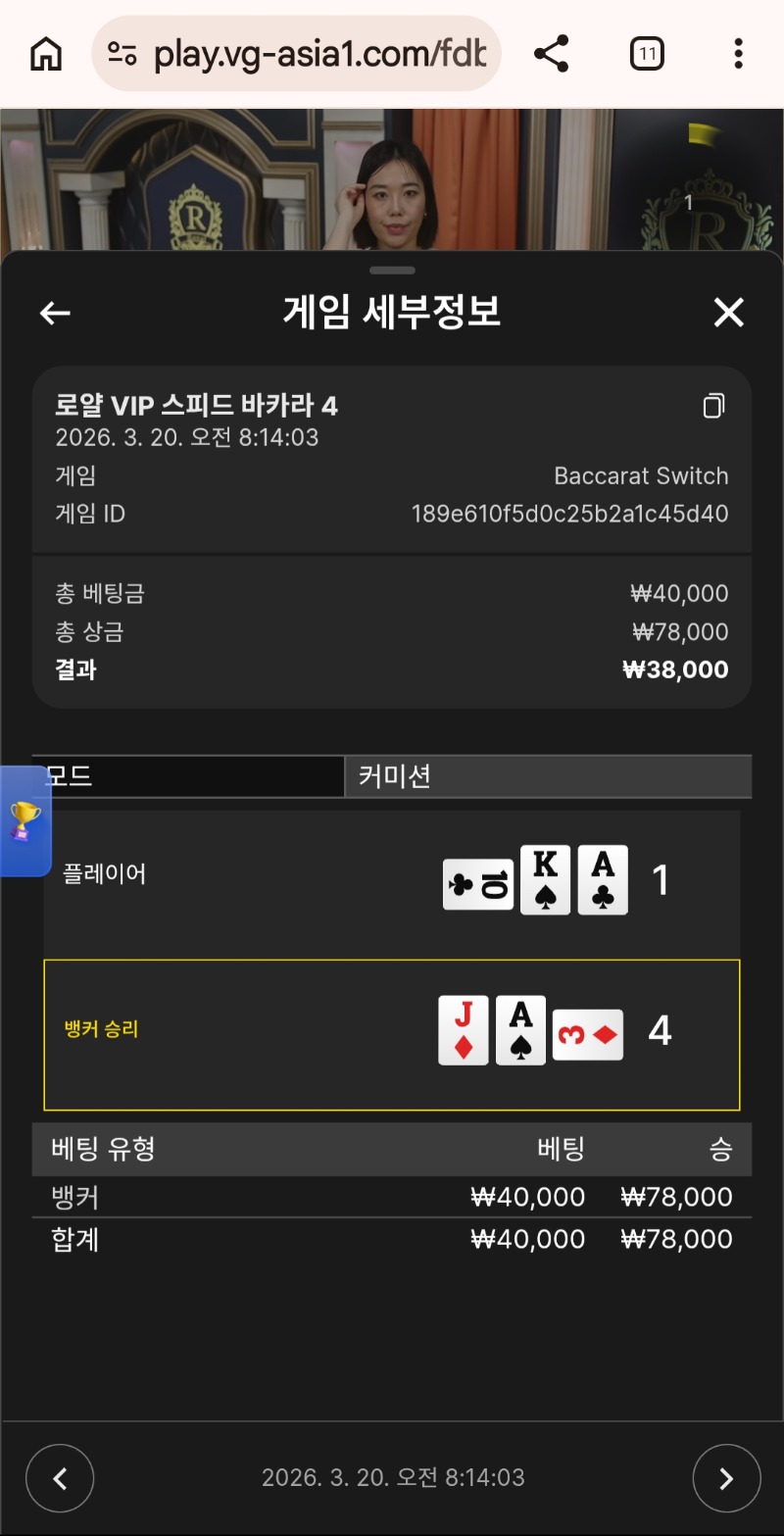Open the browser overflow menu
784x1536 pixels.
tap(738, 54)
